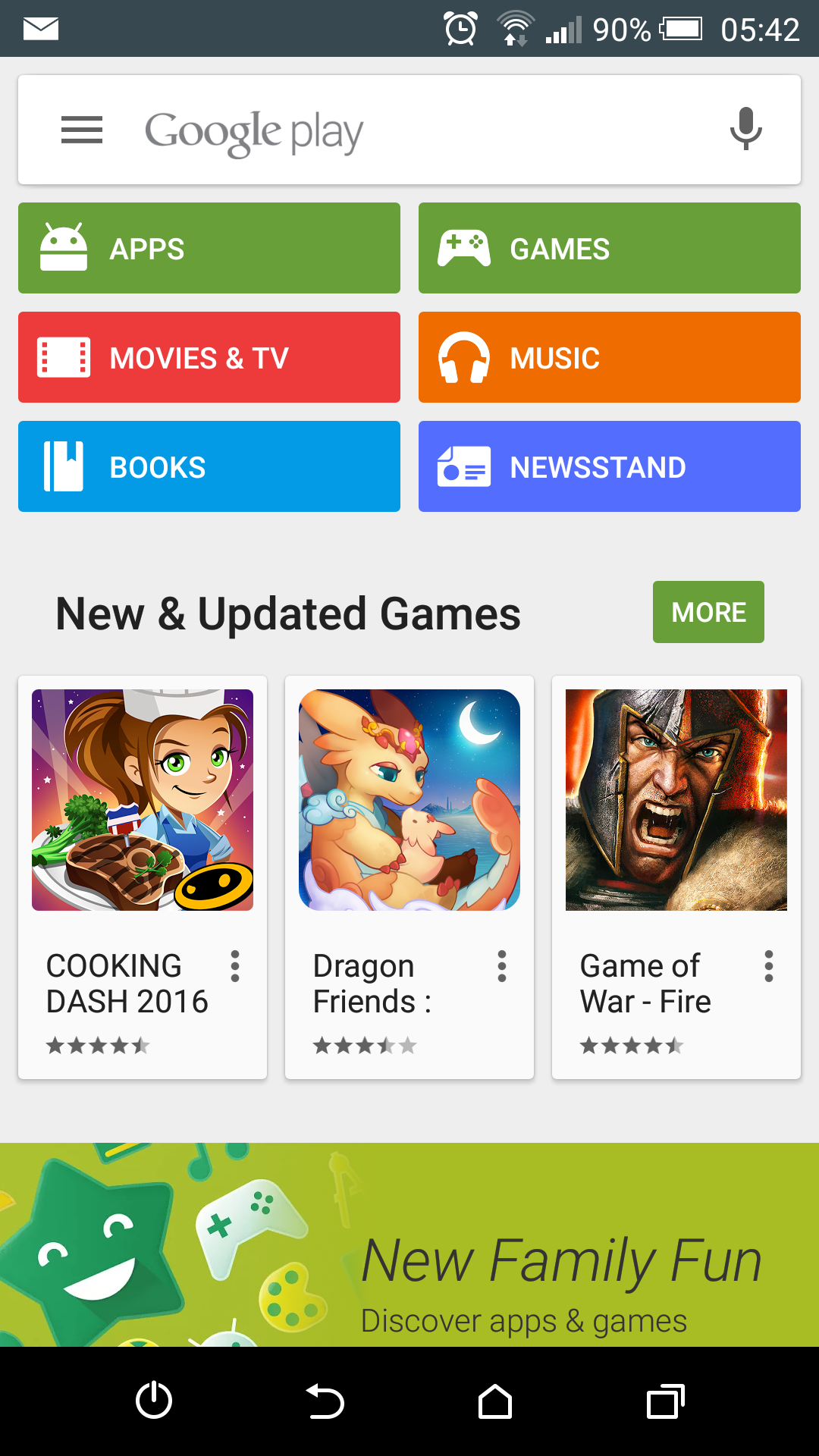Open the Games category
This screenshot has width=819, height=1456.
click(610, 248)
